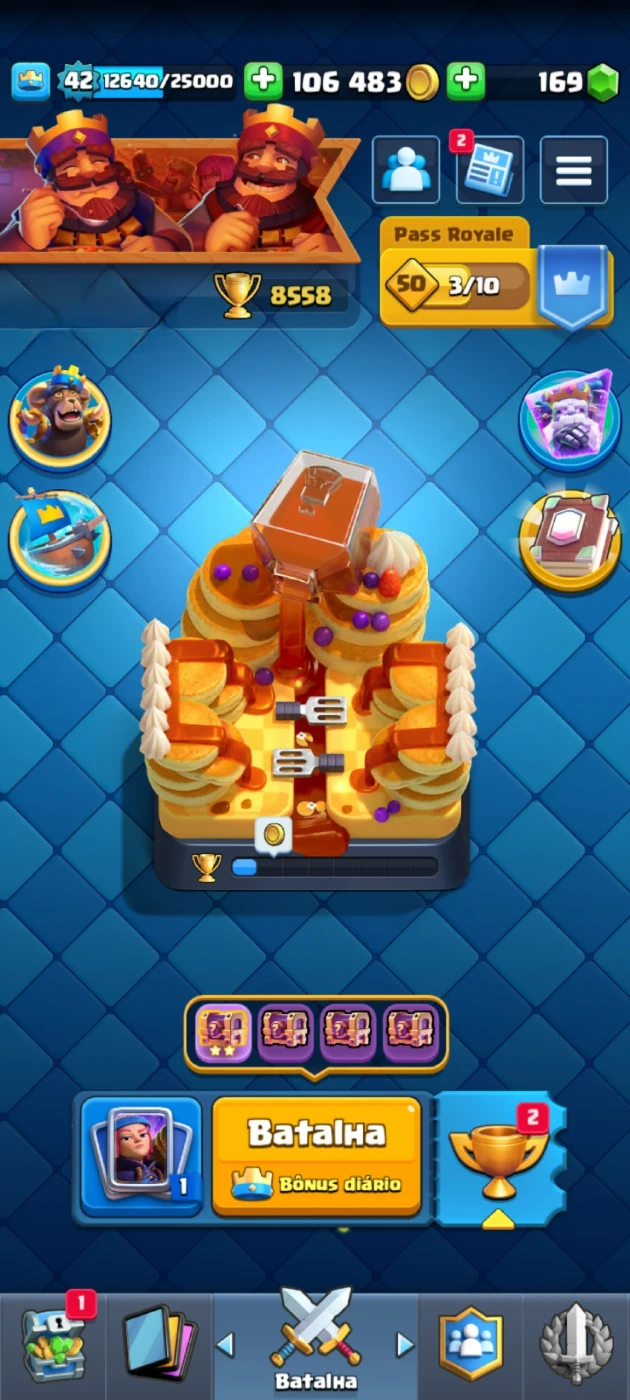Open the hamburger menu

[x=573, y=170]
